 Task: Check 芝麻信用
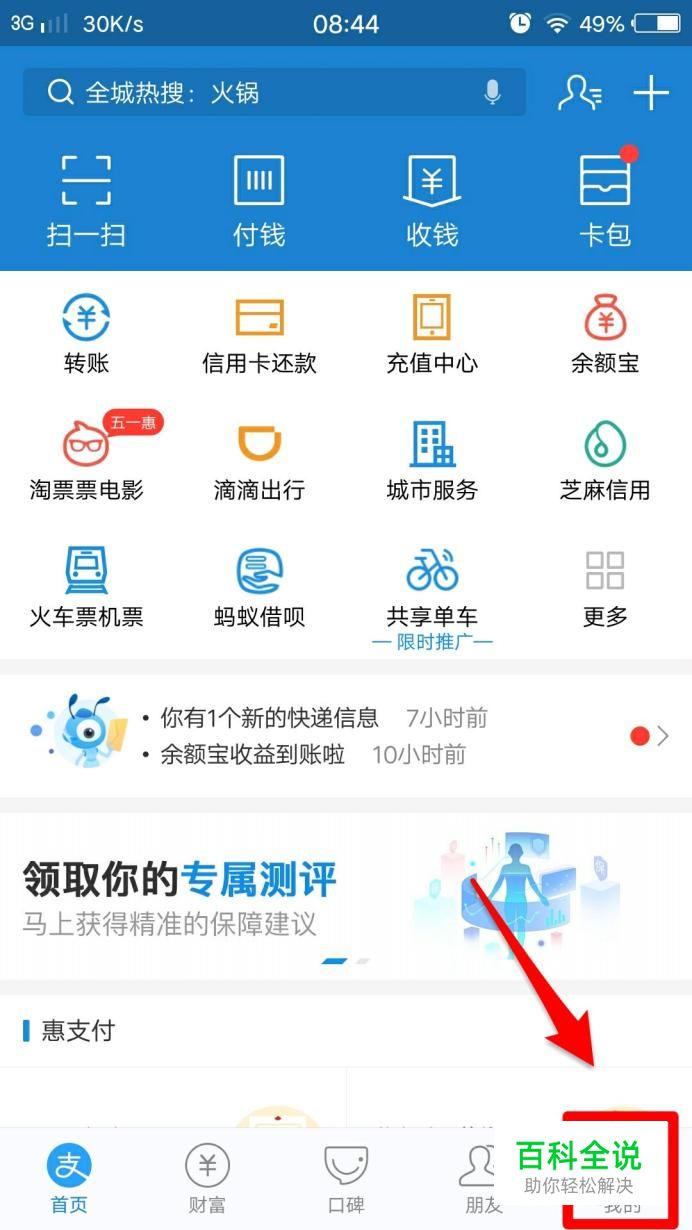pos(605,460)
